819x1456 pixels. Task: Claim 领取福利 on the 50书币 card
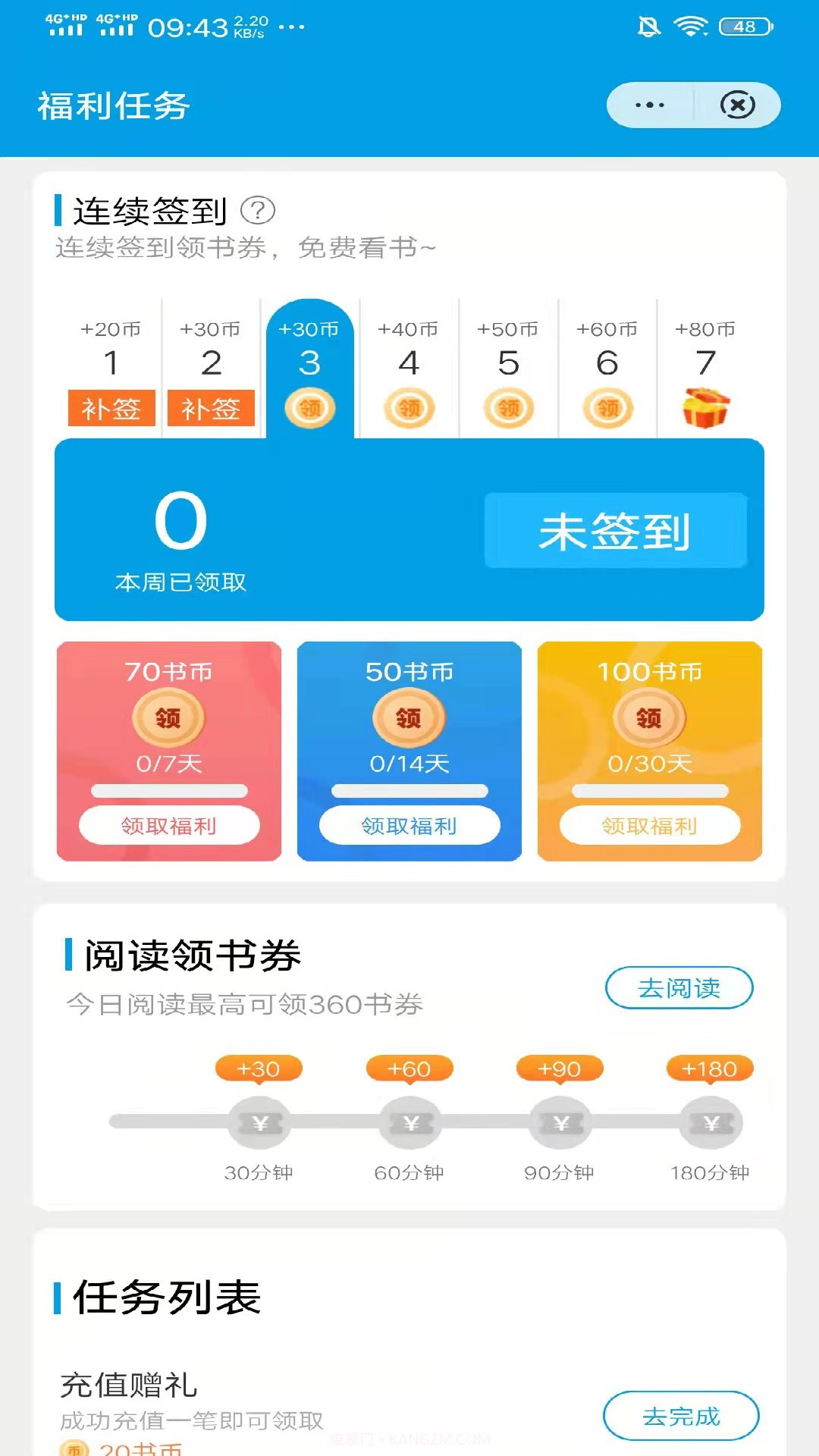click(409, 825)
